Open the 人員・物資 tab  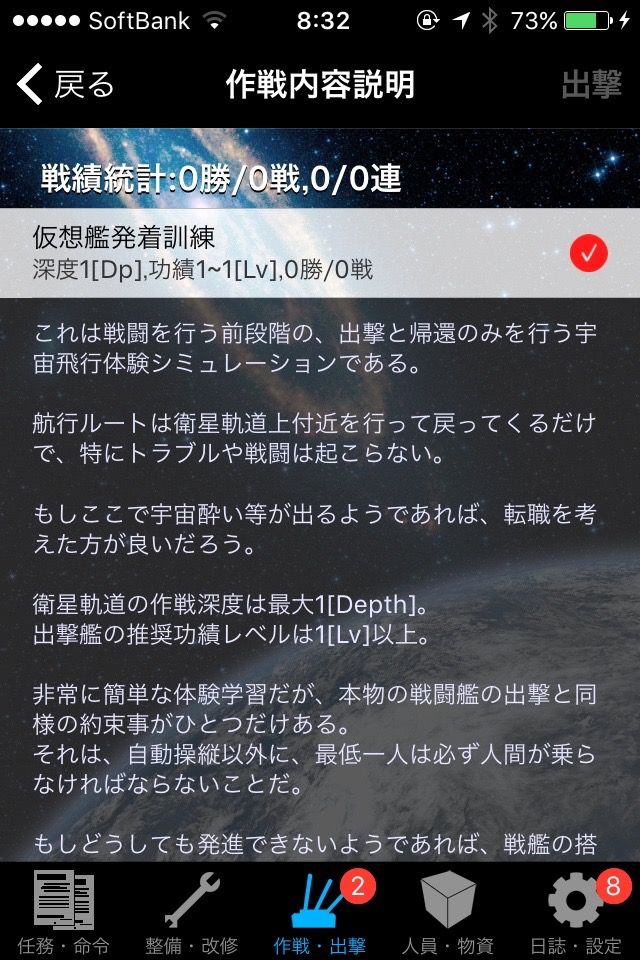pyautogui.click(x=447, y=908)
